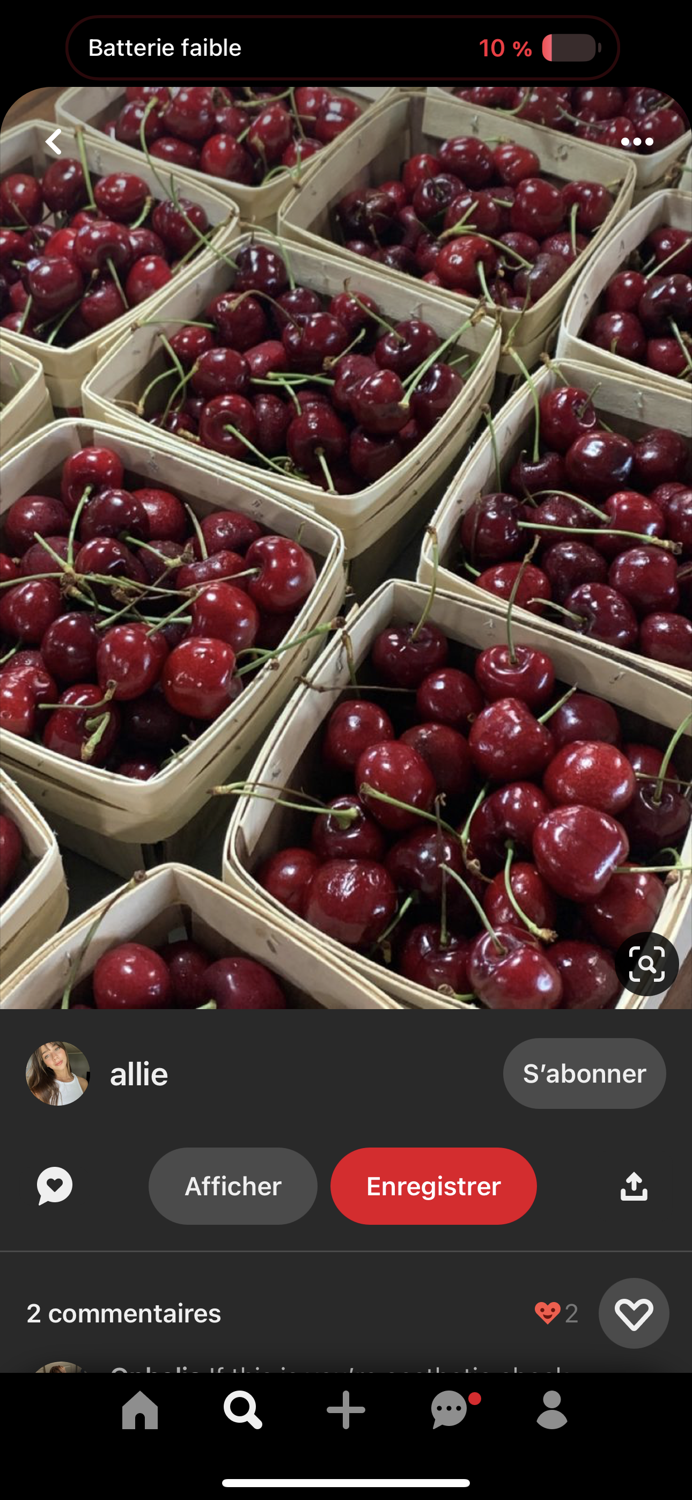The height and width of the screenshot is (1500, 692).
Task: Launch visual search on the cherry photo
Action: pyautogui.click(x=646, y=965)
